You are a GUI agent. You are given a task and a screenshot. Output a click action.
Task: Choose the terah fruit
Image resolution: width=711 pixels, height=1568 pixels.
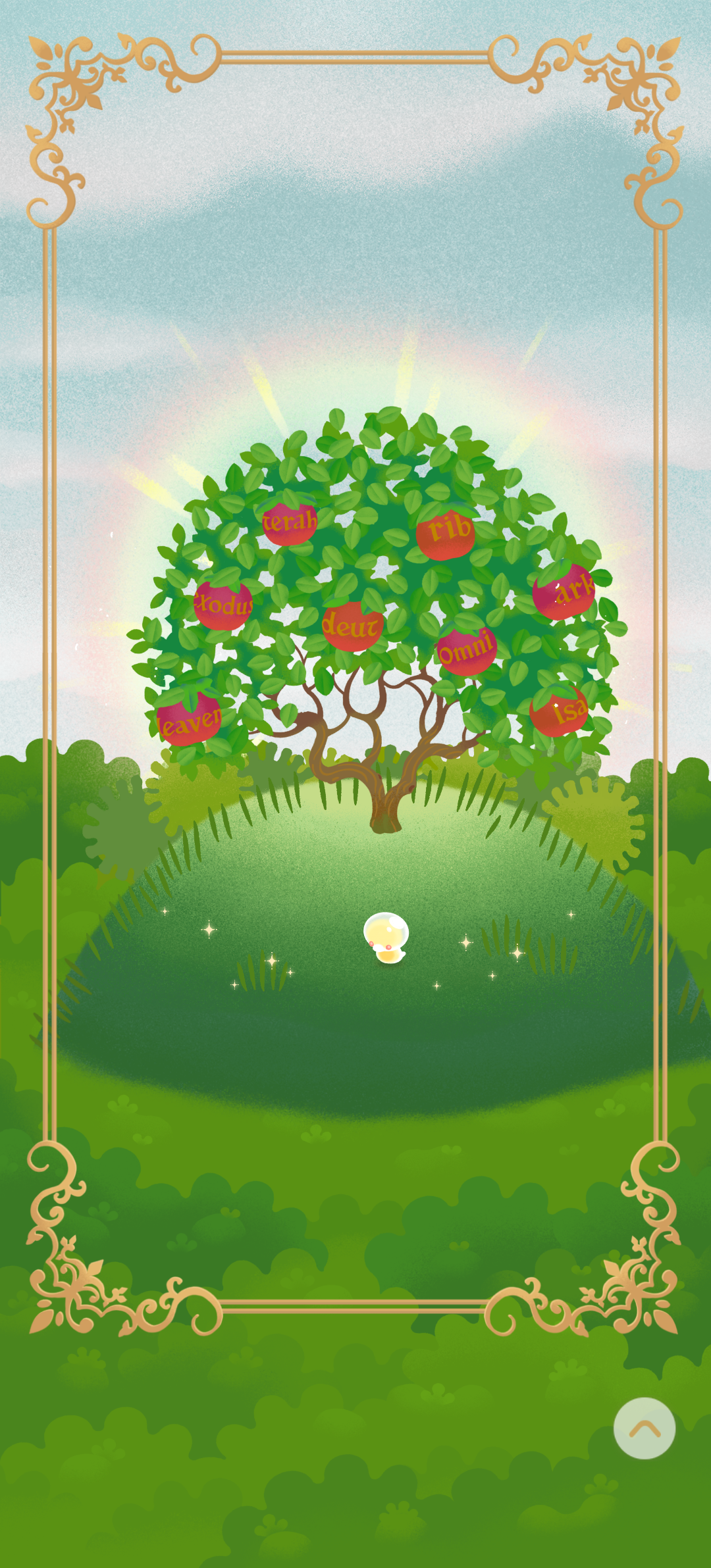tap(290, 524)
